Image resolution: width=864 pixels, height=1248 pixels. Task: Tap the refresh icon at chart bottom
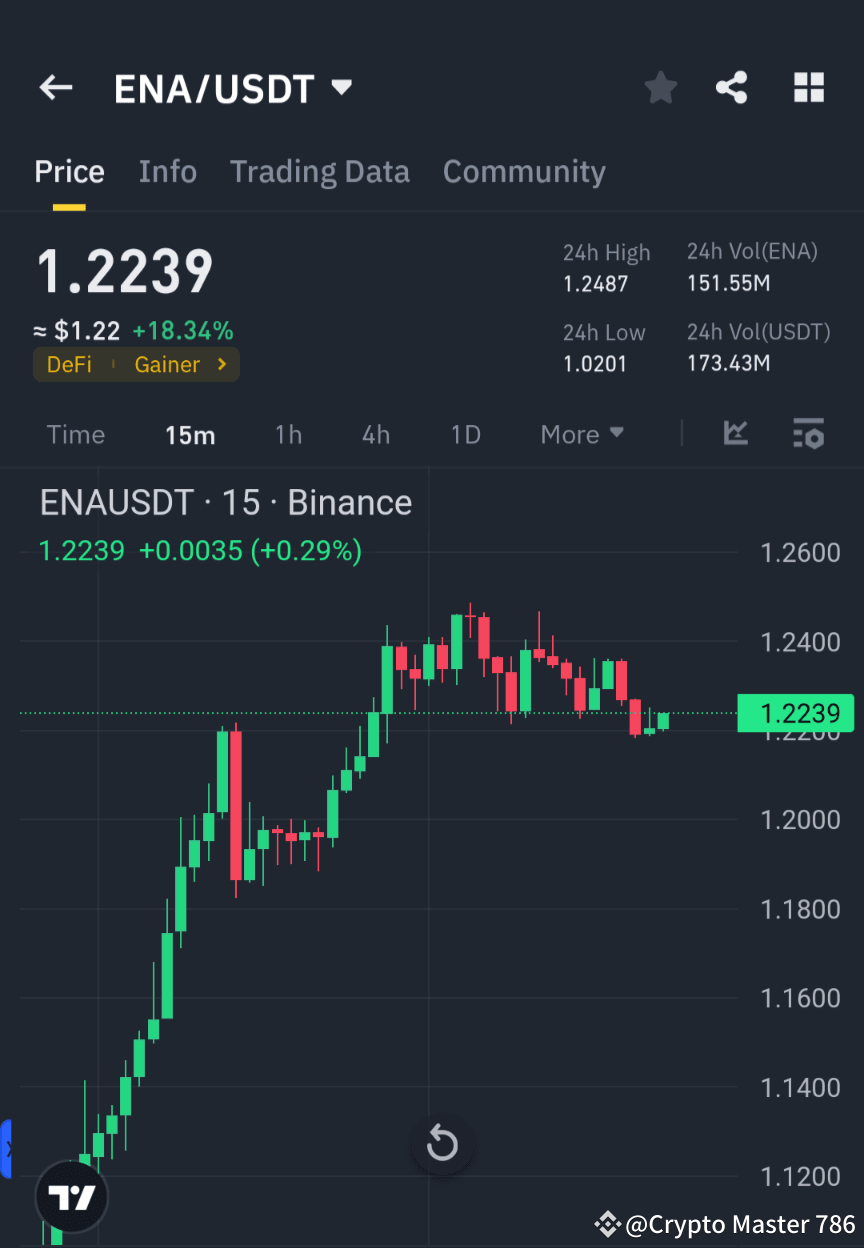(x=442, y=1144)
